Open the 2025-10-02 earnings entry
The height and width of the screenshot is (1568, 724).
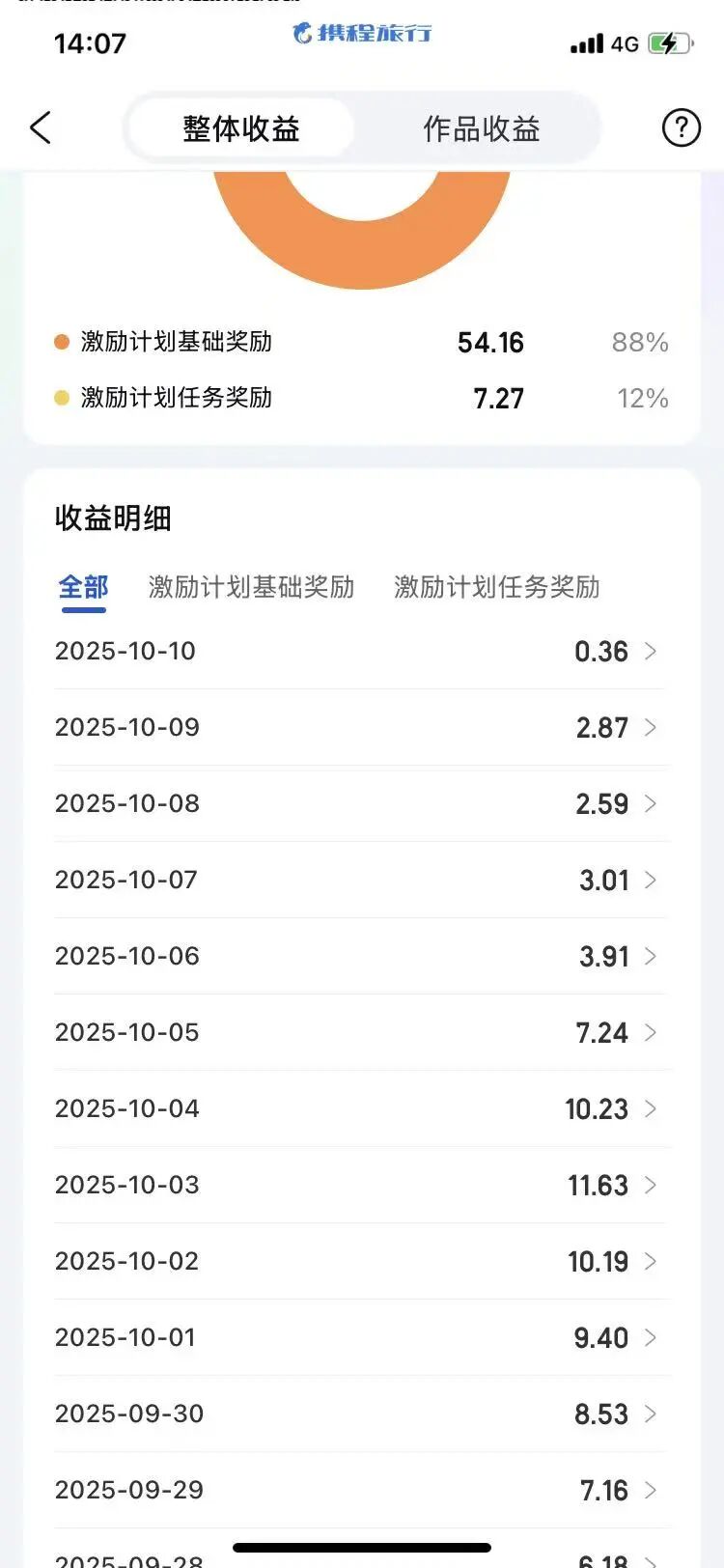(361, 1262)
